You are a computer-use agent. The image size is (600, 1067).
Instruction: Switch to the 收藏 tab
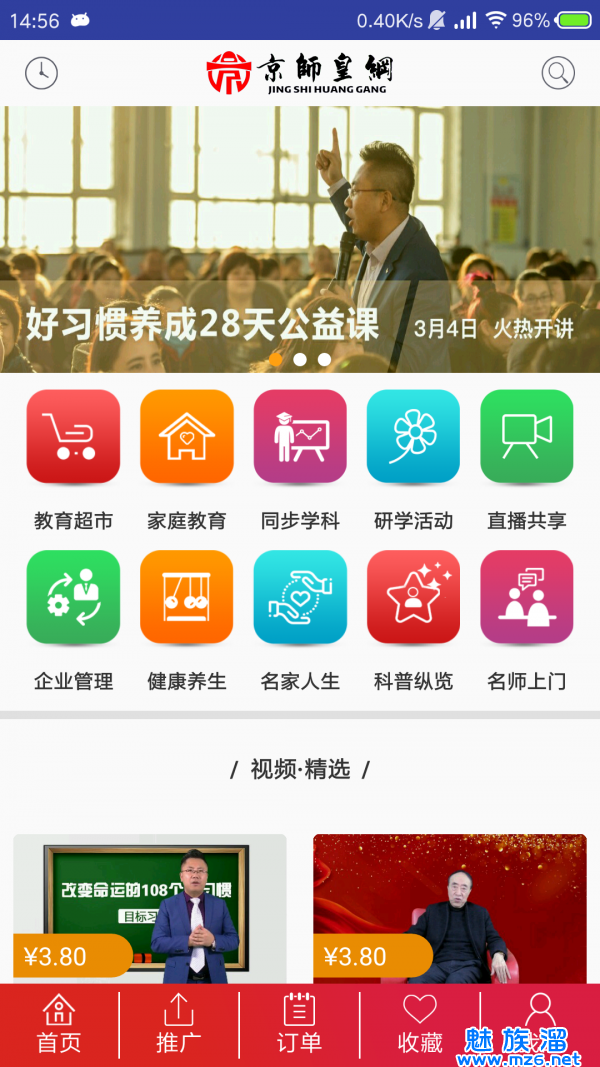420,1024
